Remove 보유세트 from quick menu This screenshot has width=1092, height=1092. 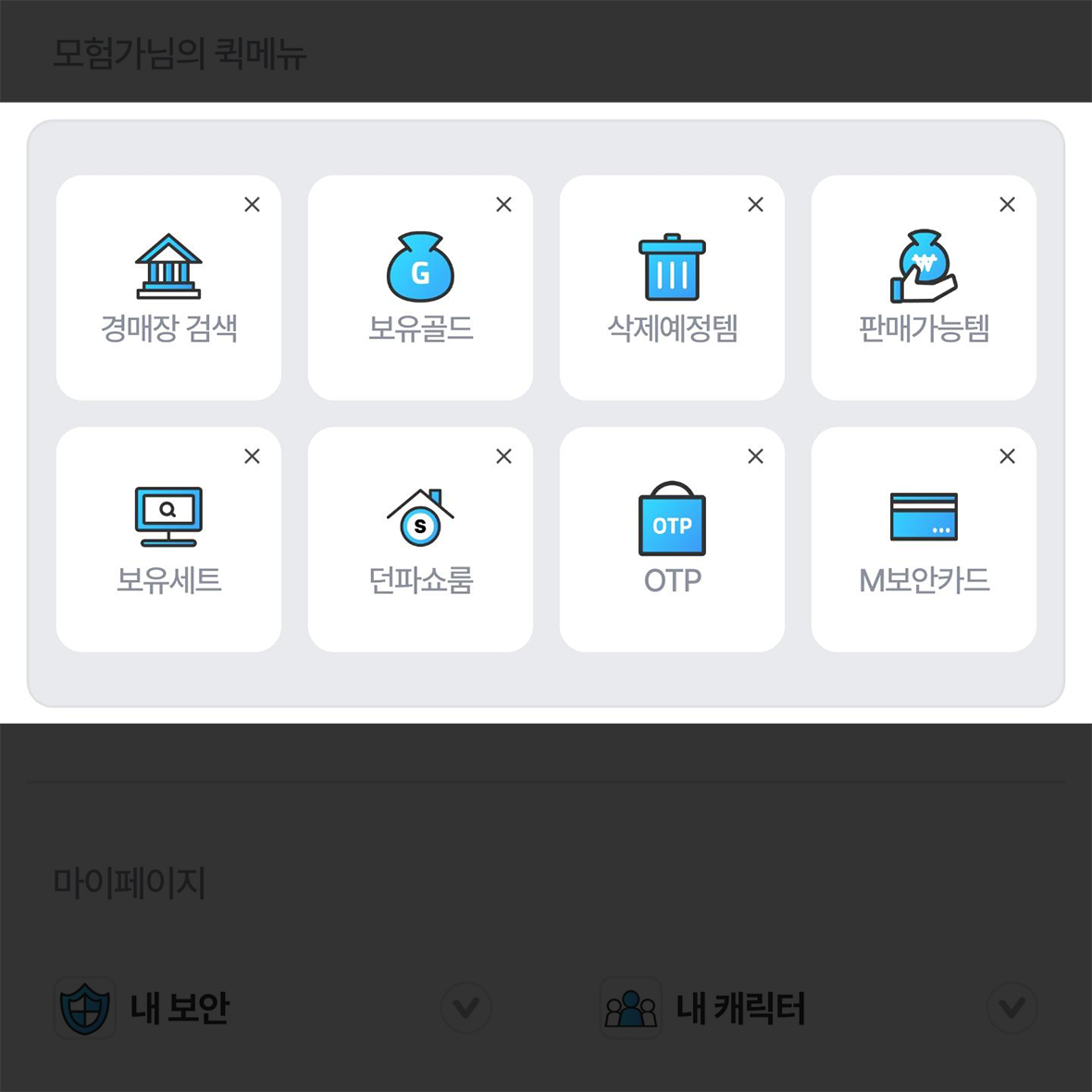[x=252, y=456]
